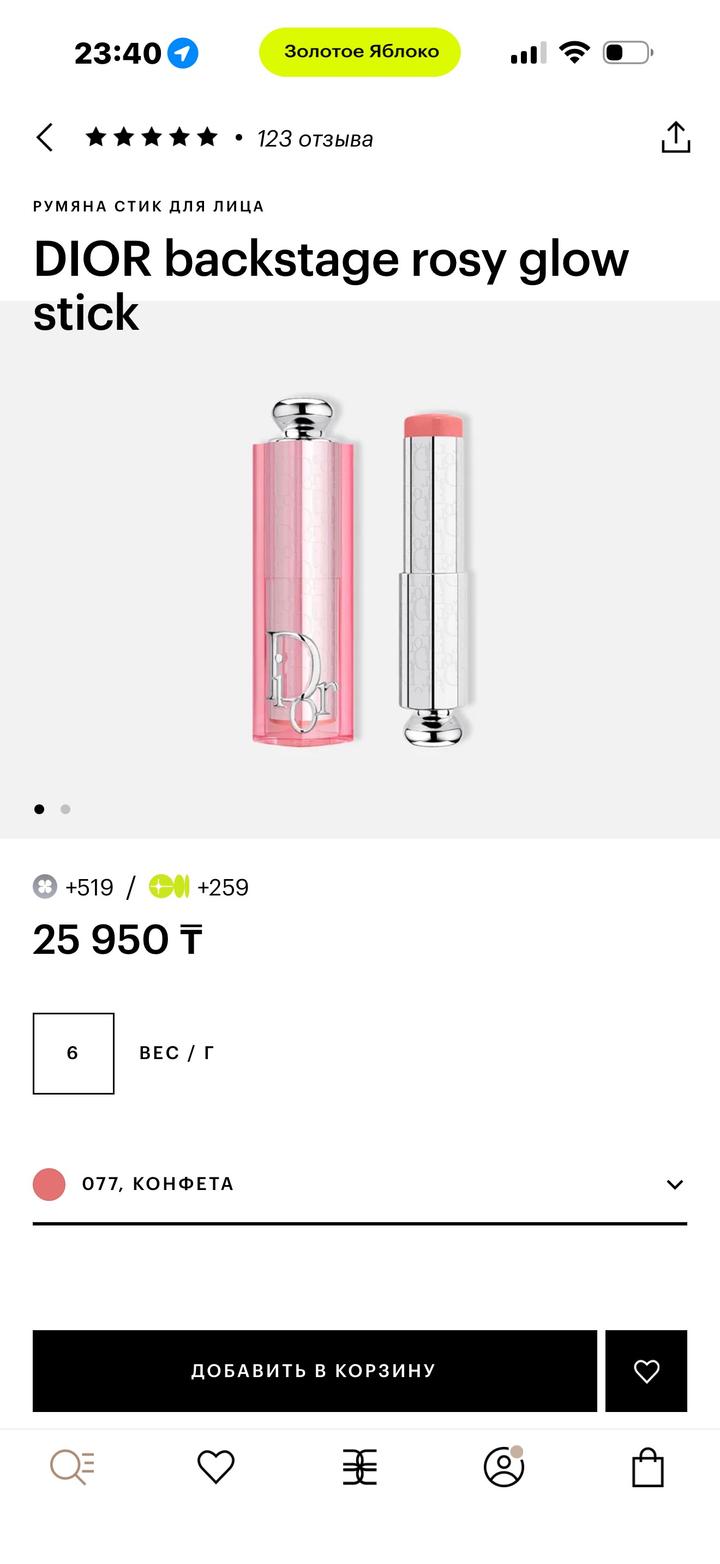720x1564 pixels.
Task: Select the 6 weight option
Action: pyautogui.click(x=73, y=1053)
